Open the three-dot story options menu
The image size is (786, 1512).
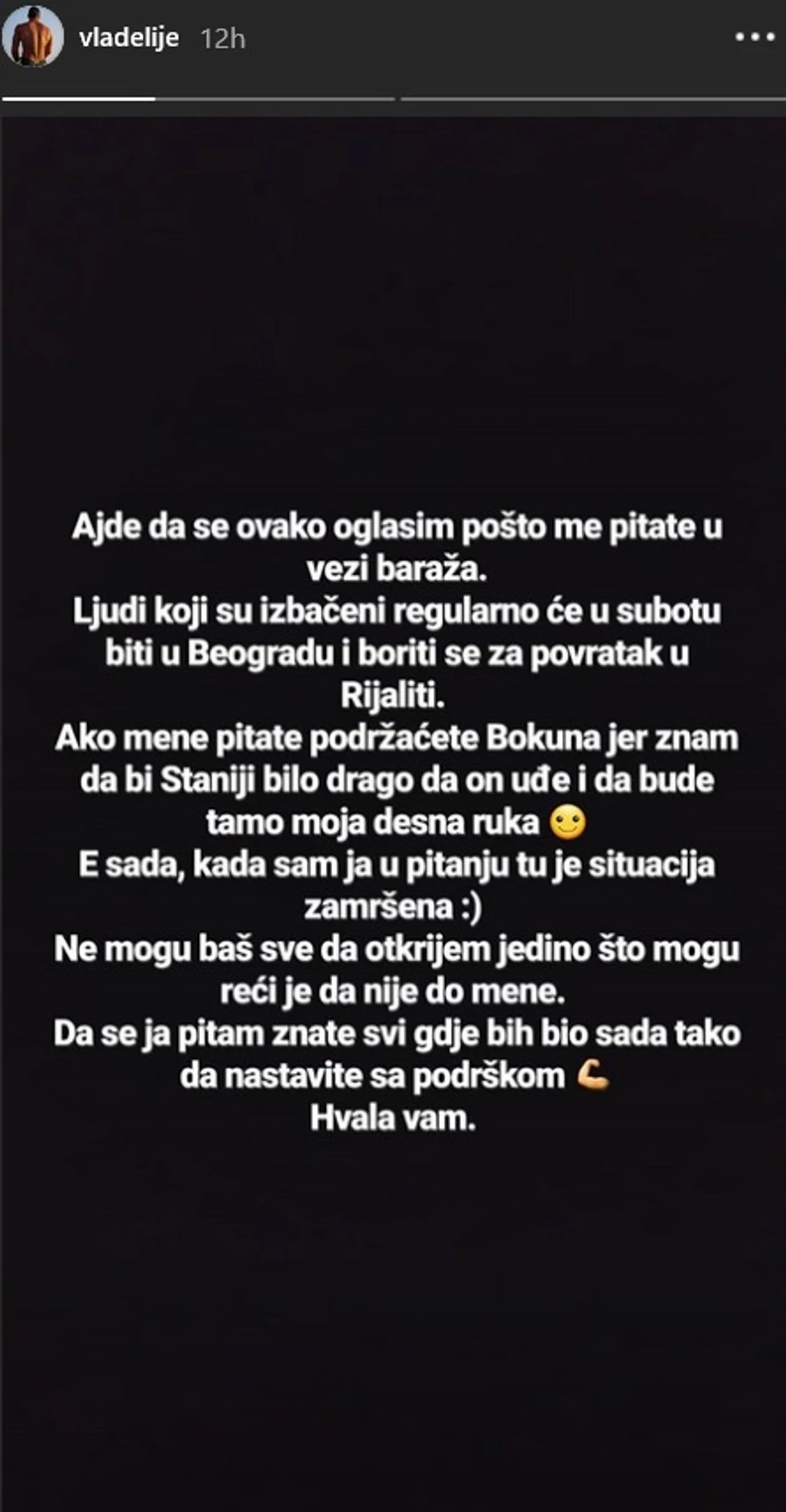754,38
